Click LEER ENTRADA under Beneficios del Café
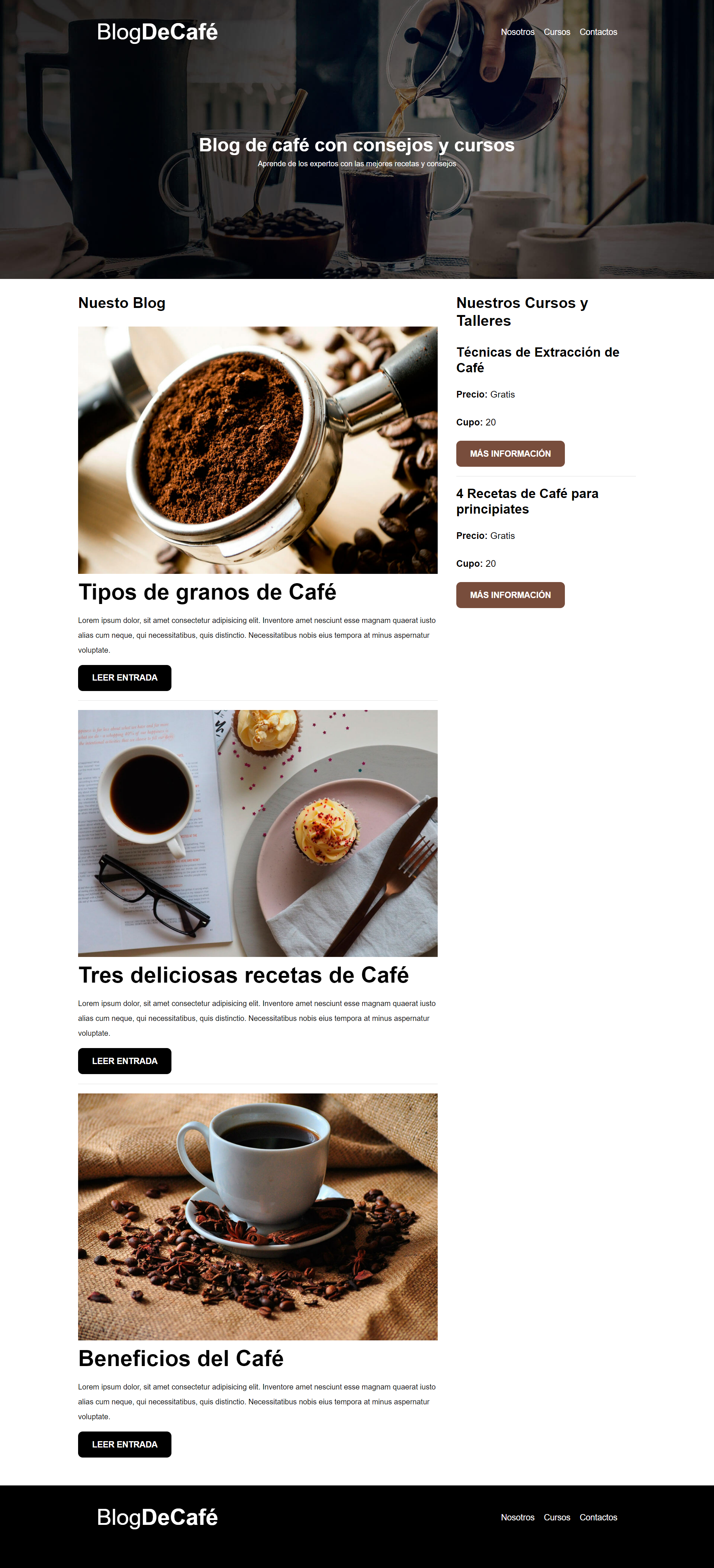This screenshot has width=714, height=1568. (124, 1445)
